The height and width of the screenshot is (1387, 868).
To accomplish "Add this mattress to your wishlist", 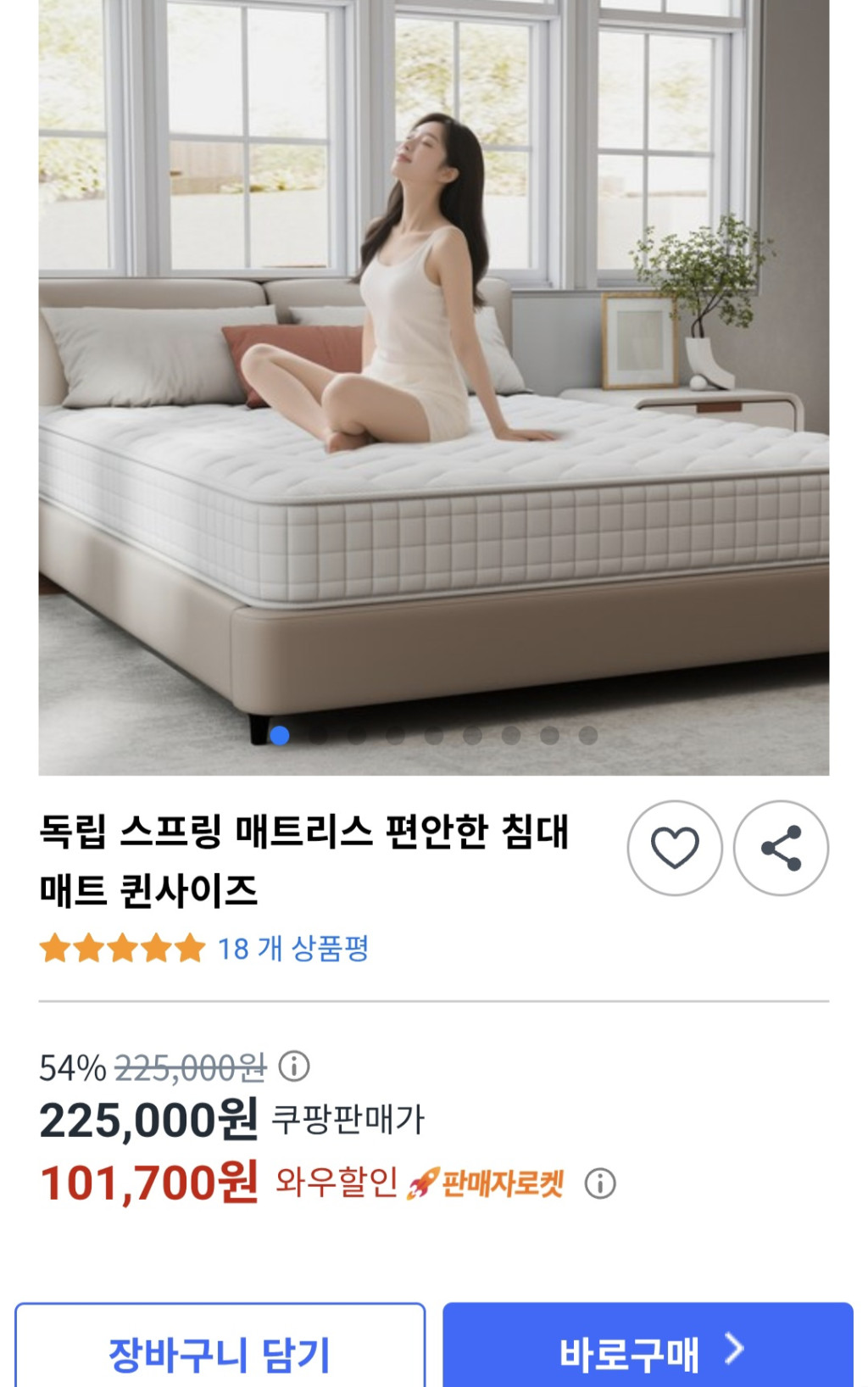I will coord(675,848).
